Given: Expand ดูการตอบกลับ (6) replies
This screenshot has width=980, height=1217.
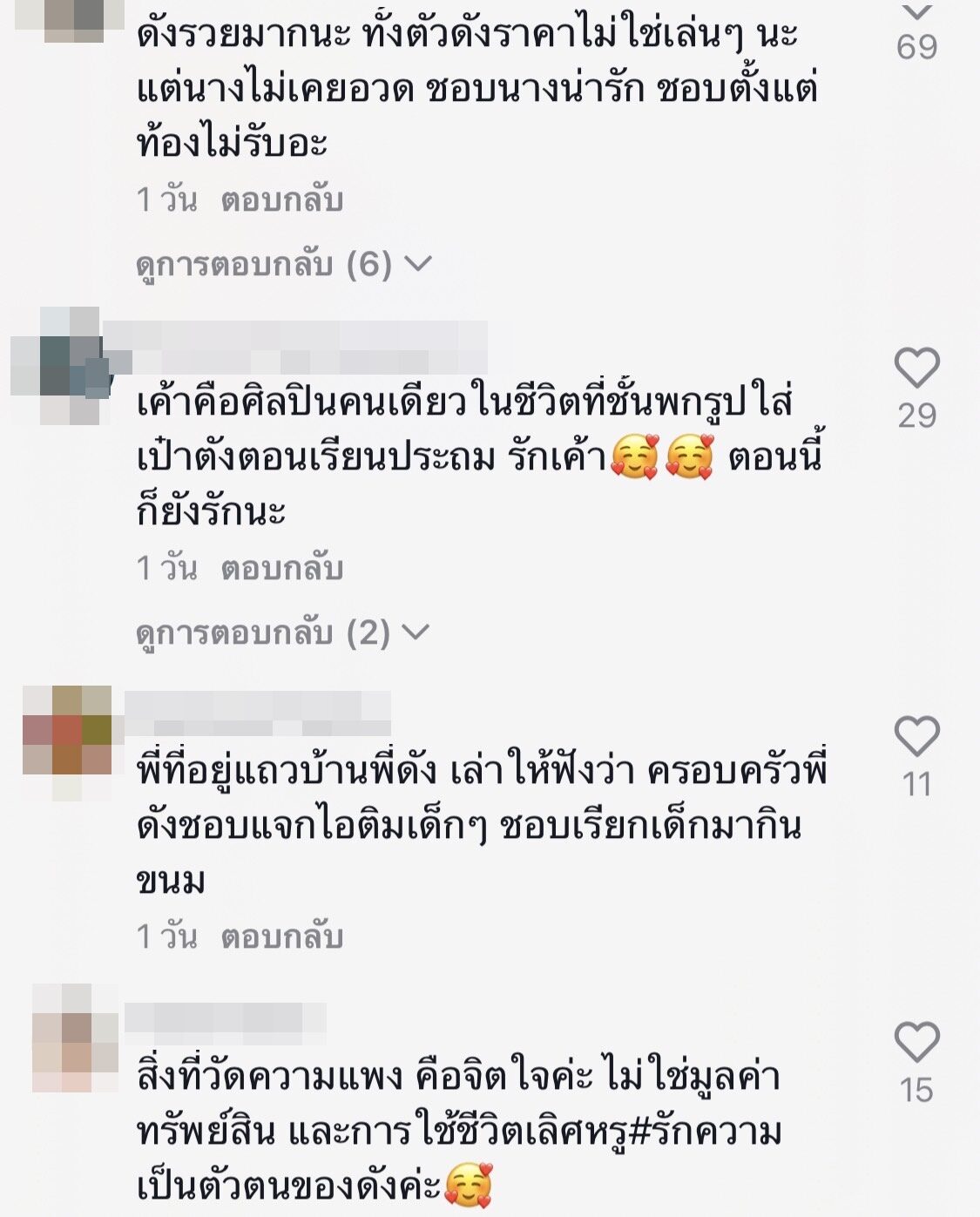Looking at the screenshot, I should 284,263.
